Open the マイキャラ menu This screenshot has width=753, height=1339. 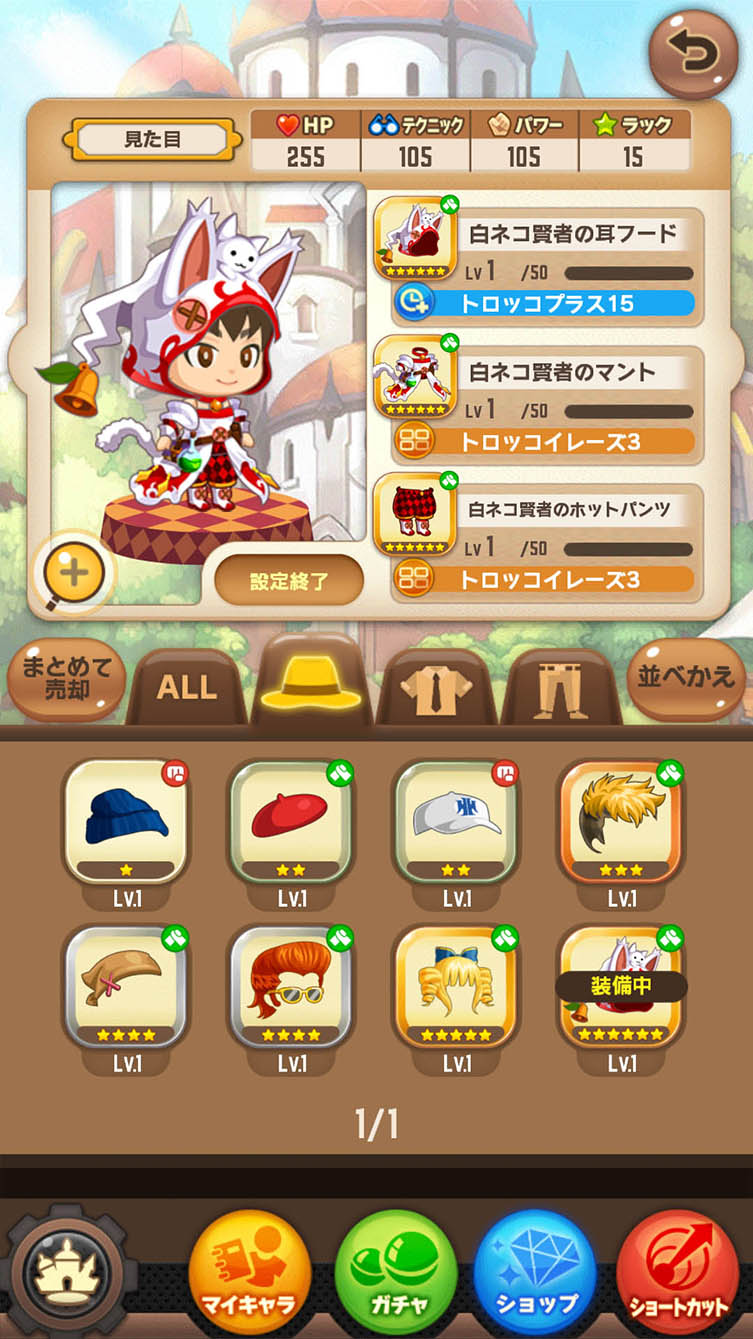tap(249, 1271)
